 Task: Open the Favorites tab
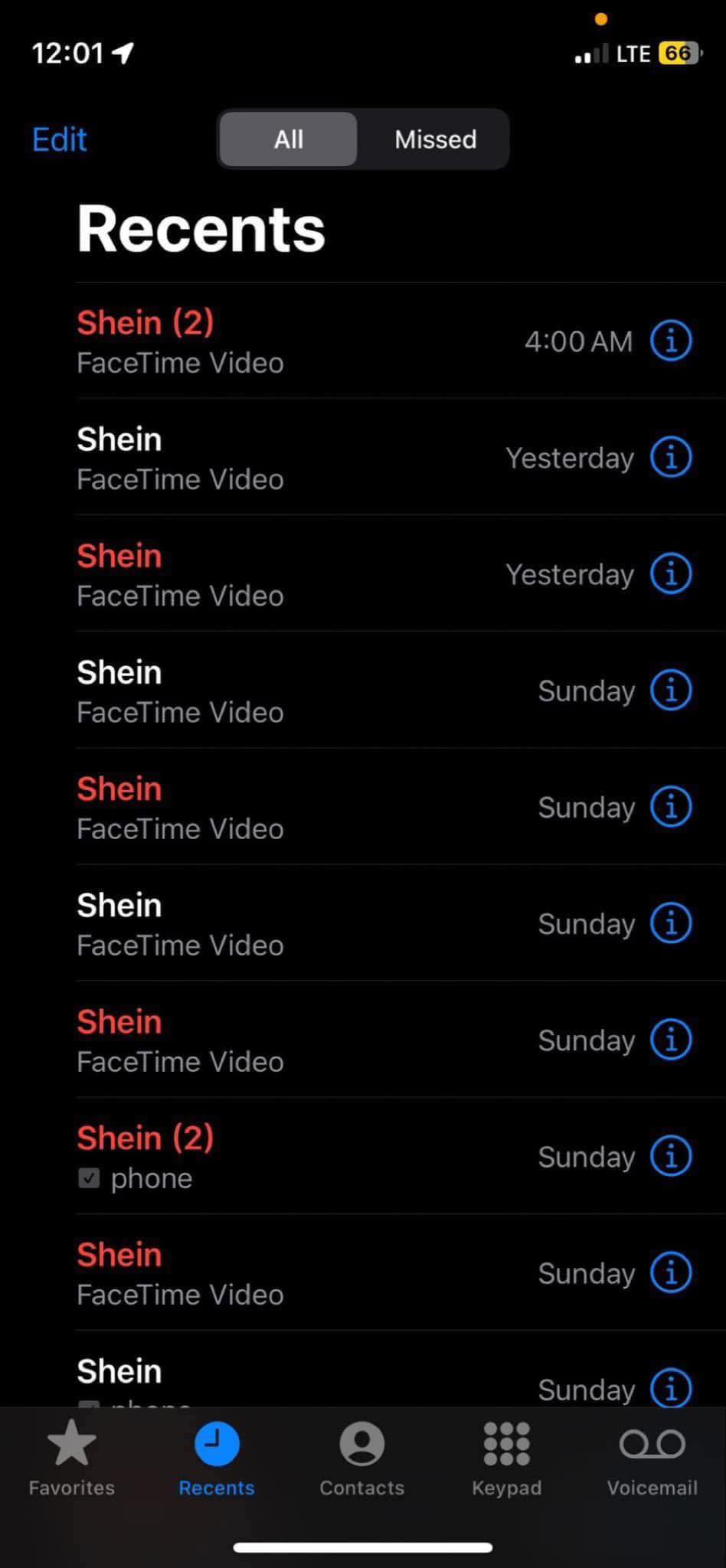point(72,1458)
